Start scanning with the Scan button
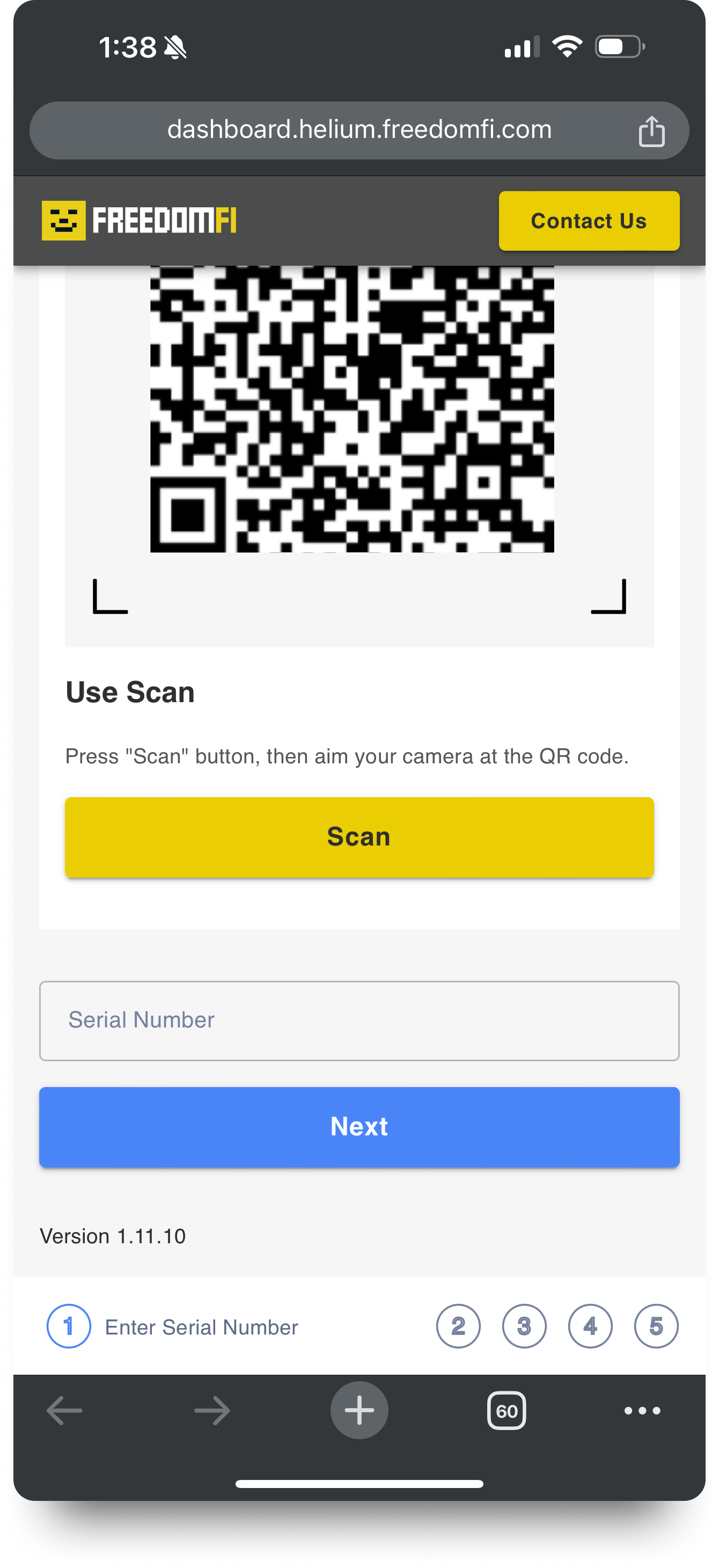The width and height of the screenshot is (719, 1568). point(359,837)
